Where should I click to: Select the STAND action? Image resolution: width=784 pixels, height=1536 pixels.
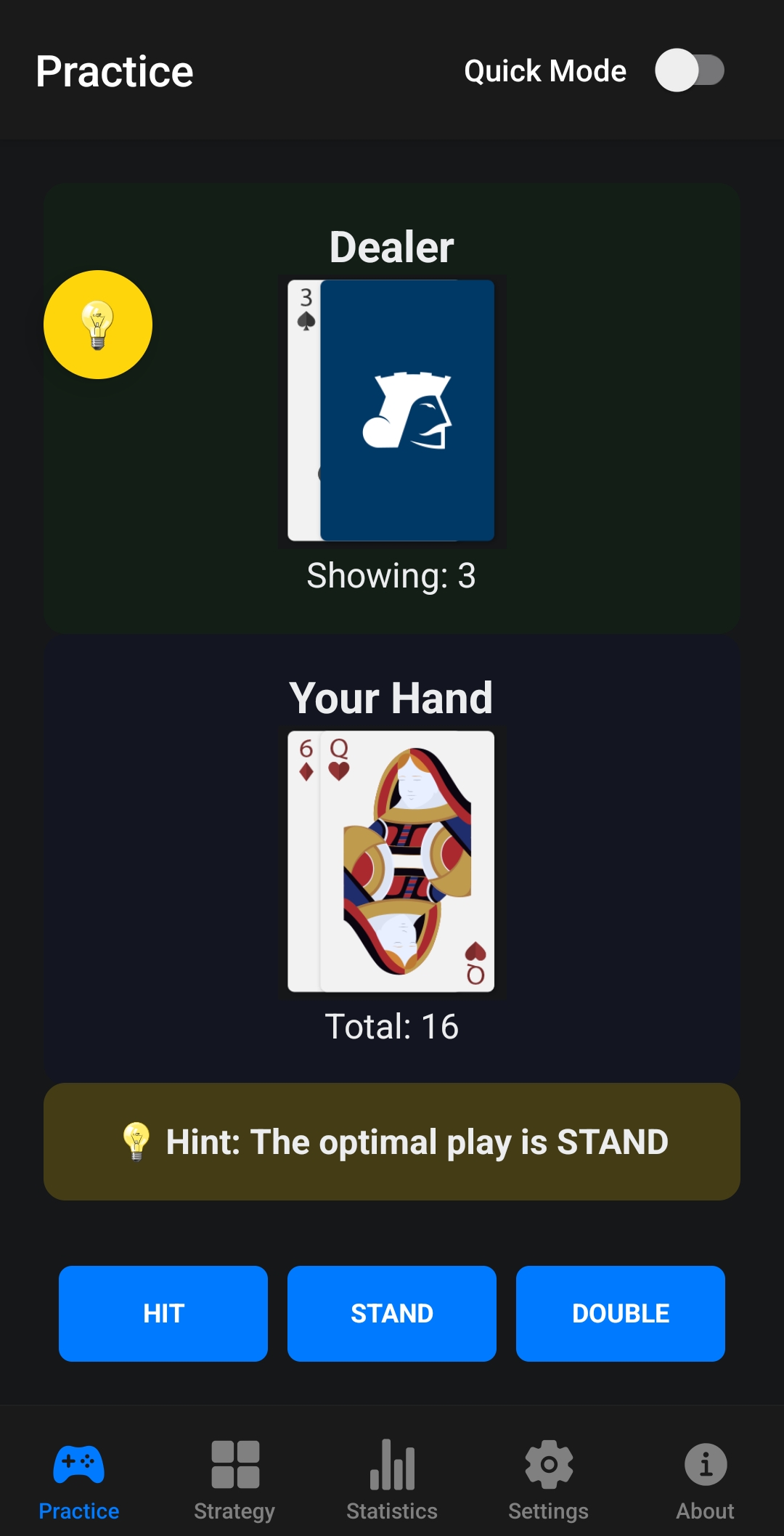[x=392, y=1313]
